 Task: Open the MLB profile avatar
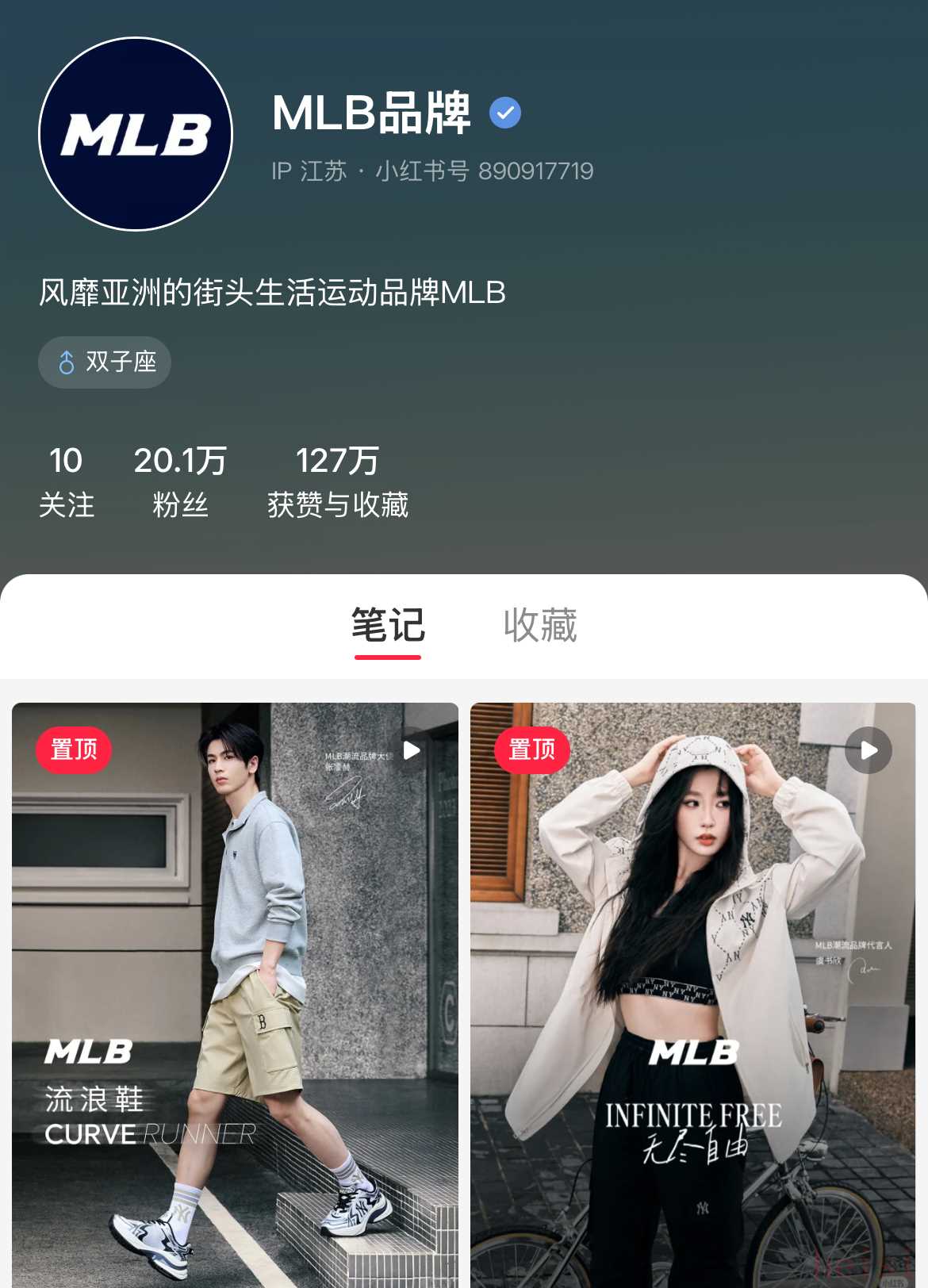point(136,134)
